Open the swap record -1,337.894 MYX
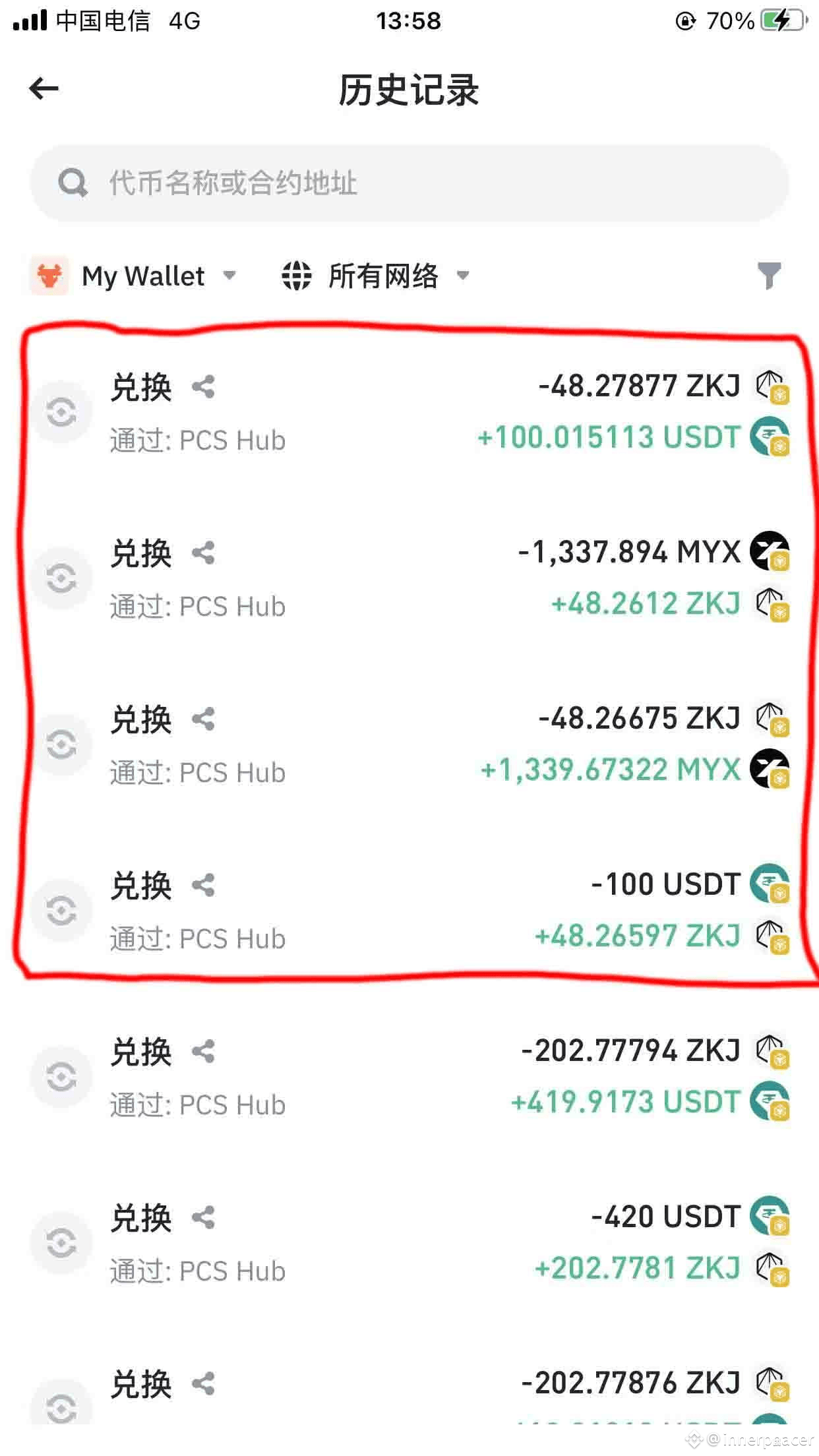The image size is (819, 1456). pyautogui.click(x=409, y=579)
